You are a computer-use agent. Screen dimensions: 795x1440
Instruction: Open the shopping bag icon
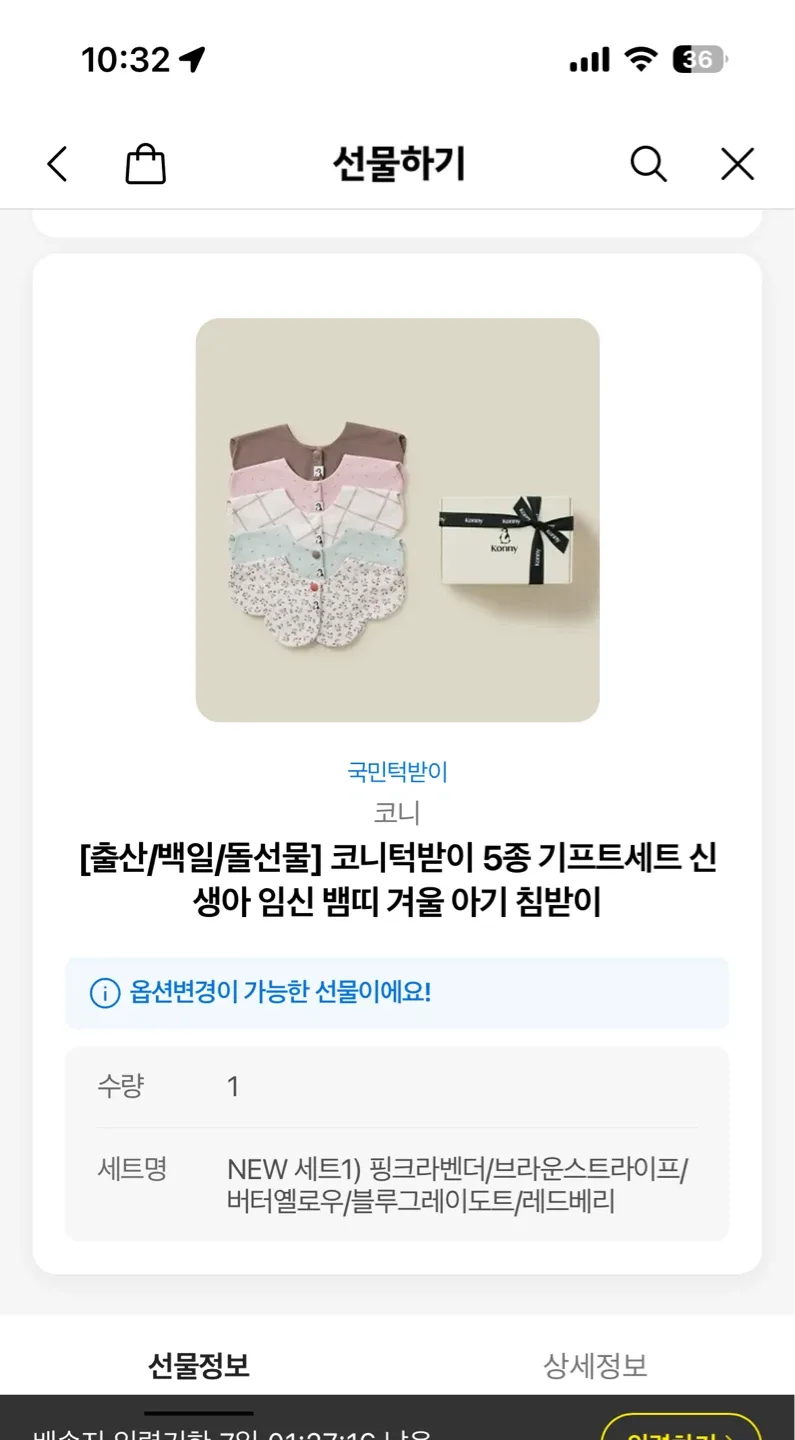coord(145,164)
